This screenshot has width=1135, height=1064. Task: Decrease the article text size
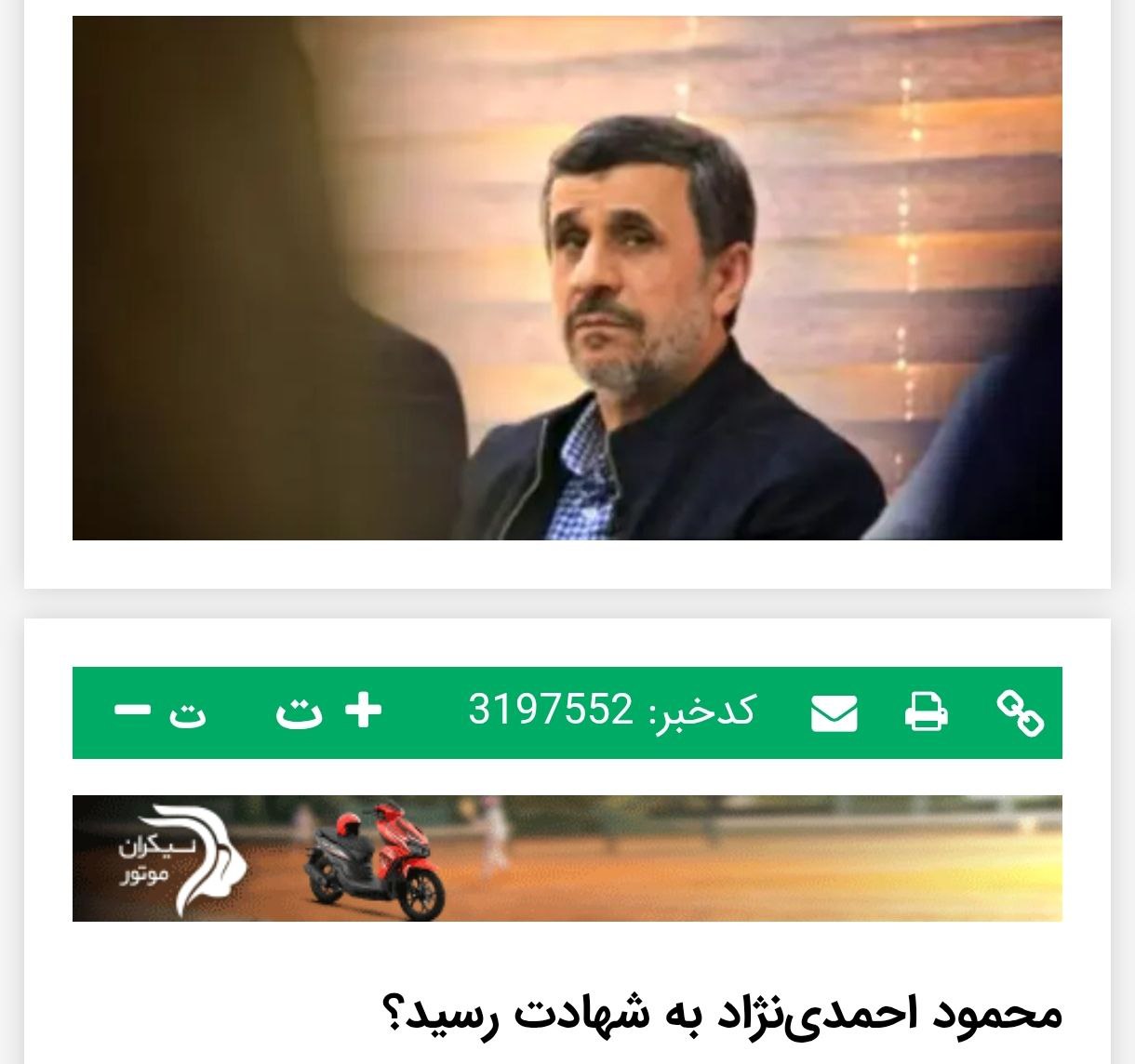tap(158, 712)
